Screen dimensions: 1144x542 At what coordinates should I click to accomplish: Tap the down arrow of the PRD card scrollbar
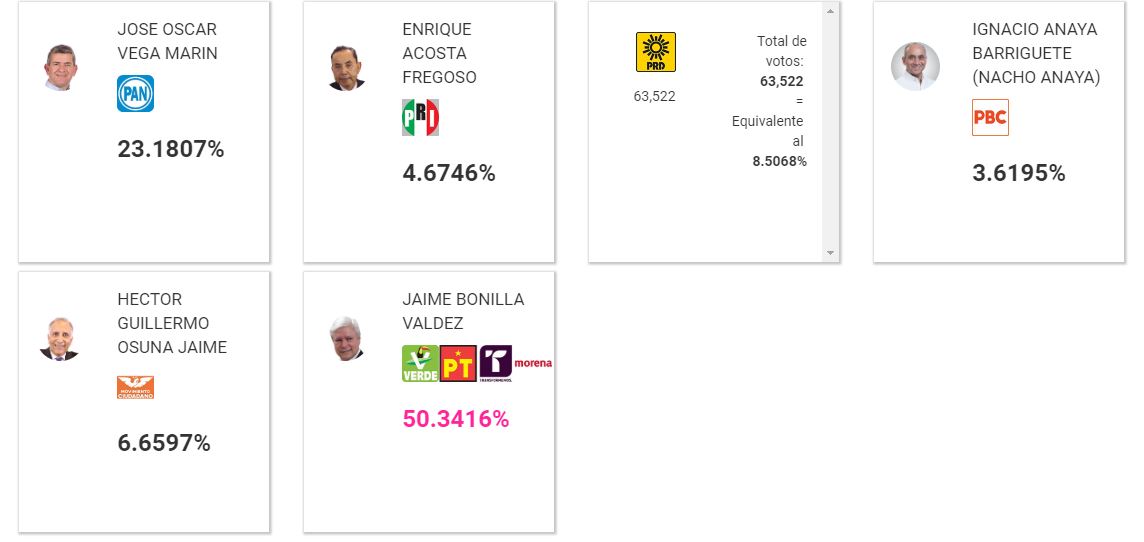[x=830, y=253]
